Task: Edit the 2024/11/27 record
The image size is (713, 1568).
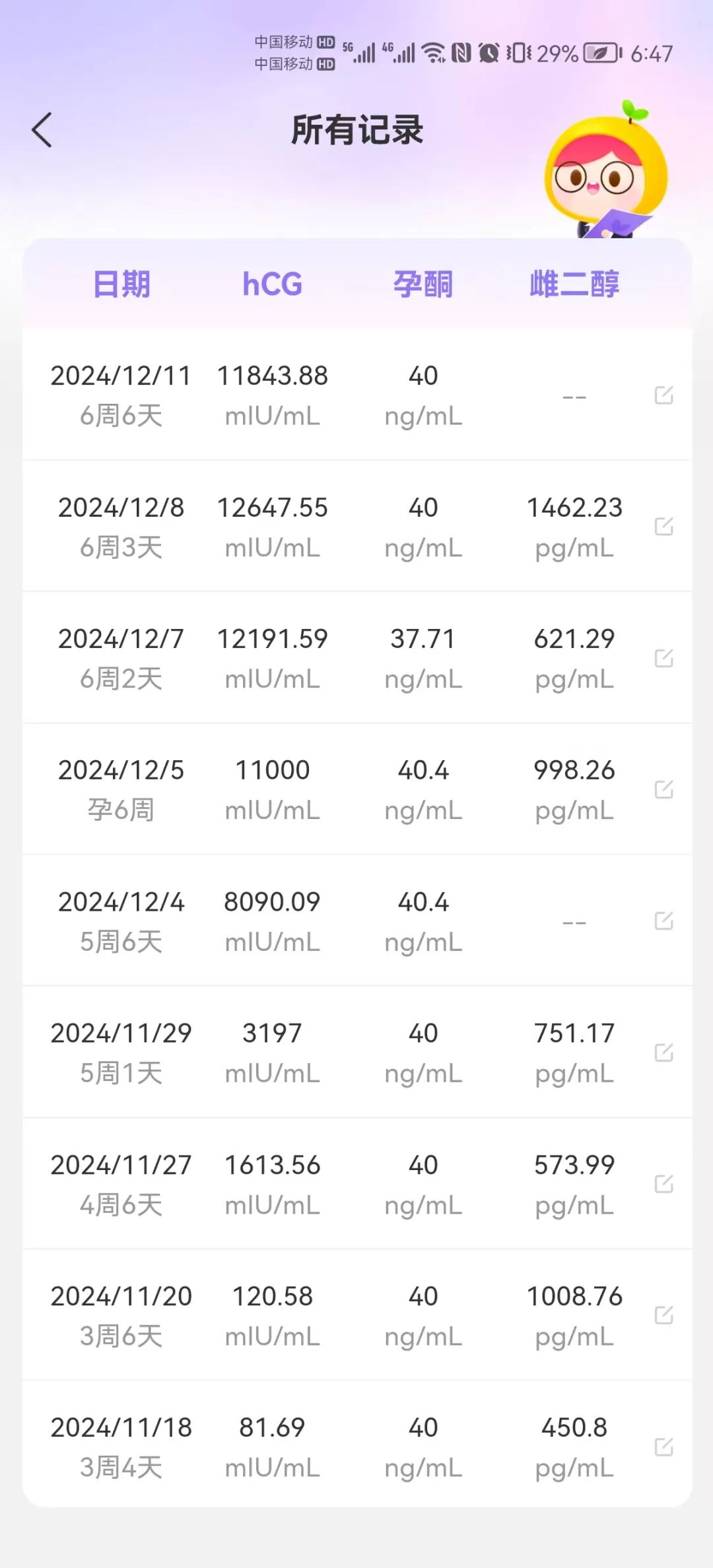Action: (663, 1184)
